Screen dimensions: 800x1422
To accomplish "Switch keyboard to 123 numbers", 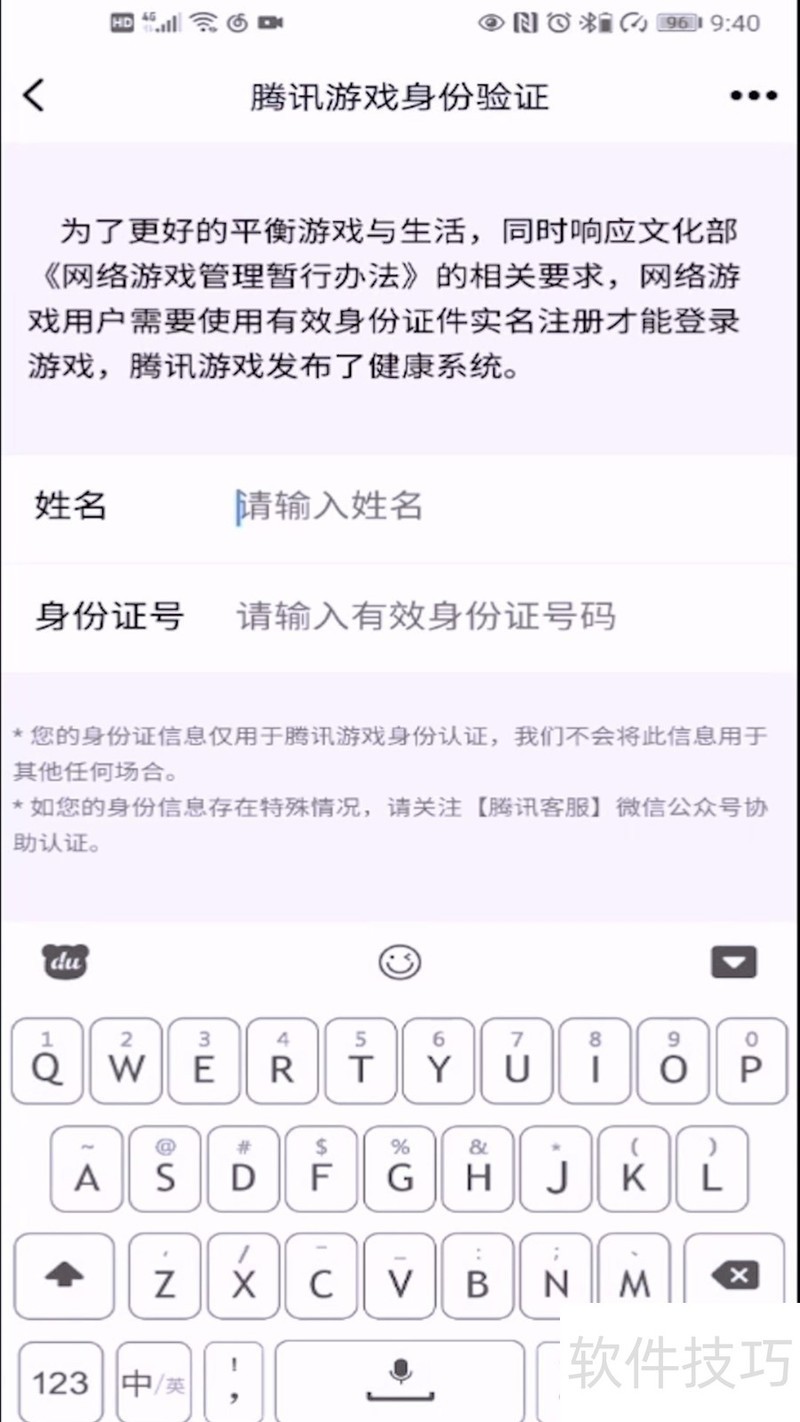I will click(60, 1383).
